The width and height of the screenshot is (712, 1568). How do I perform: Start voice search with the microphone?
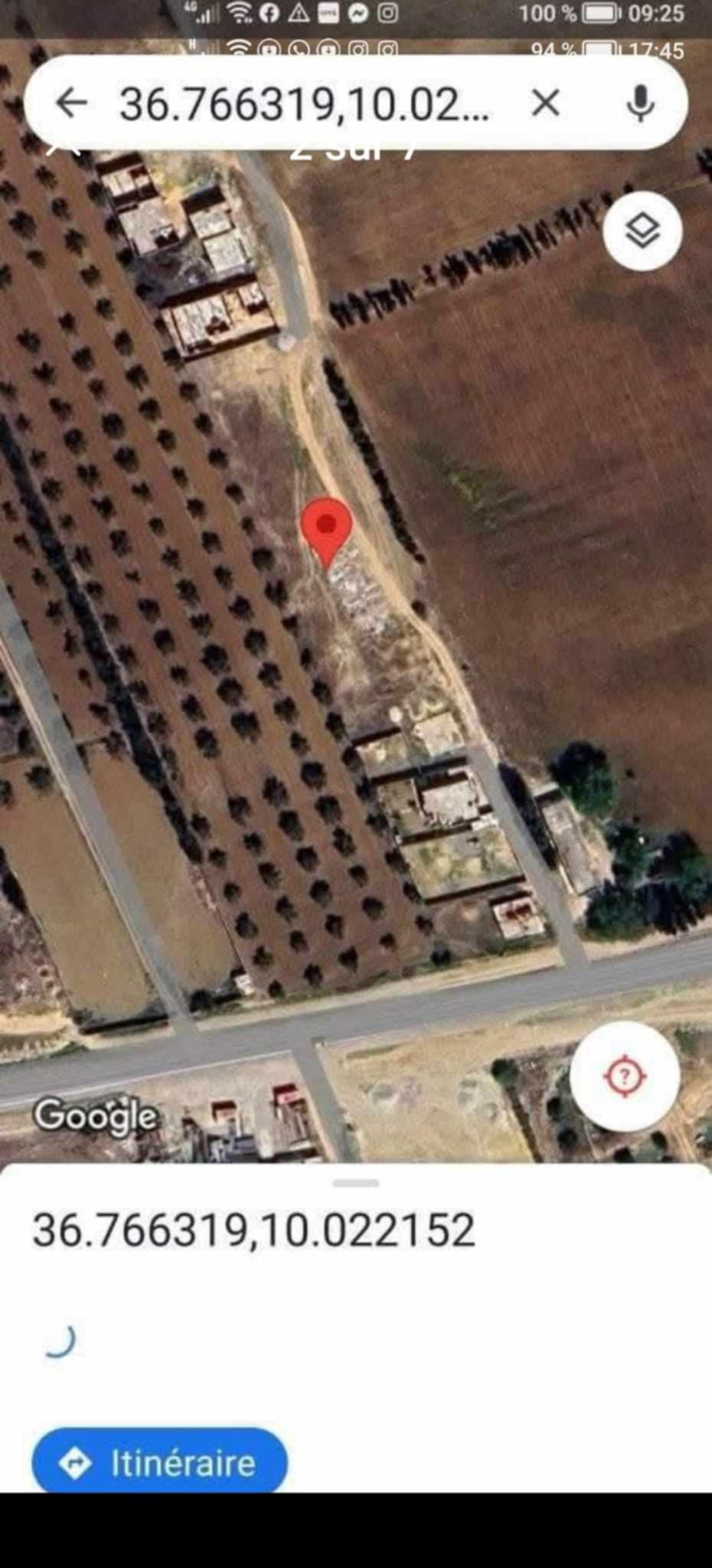640,103
